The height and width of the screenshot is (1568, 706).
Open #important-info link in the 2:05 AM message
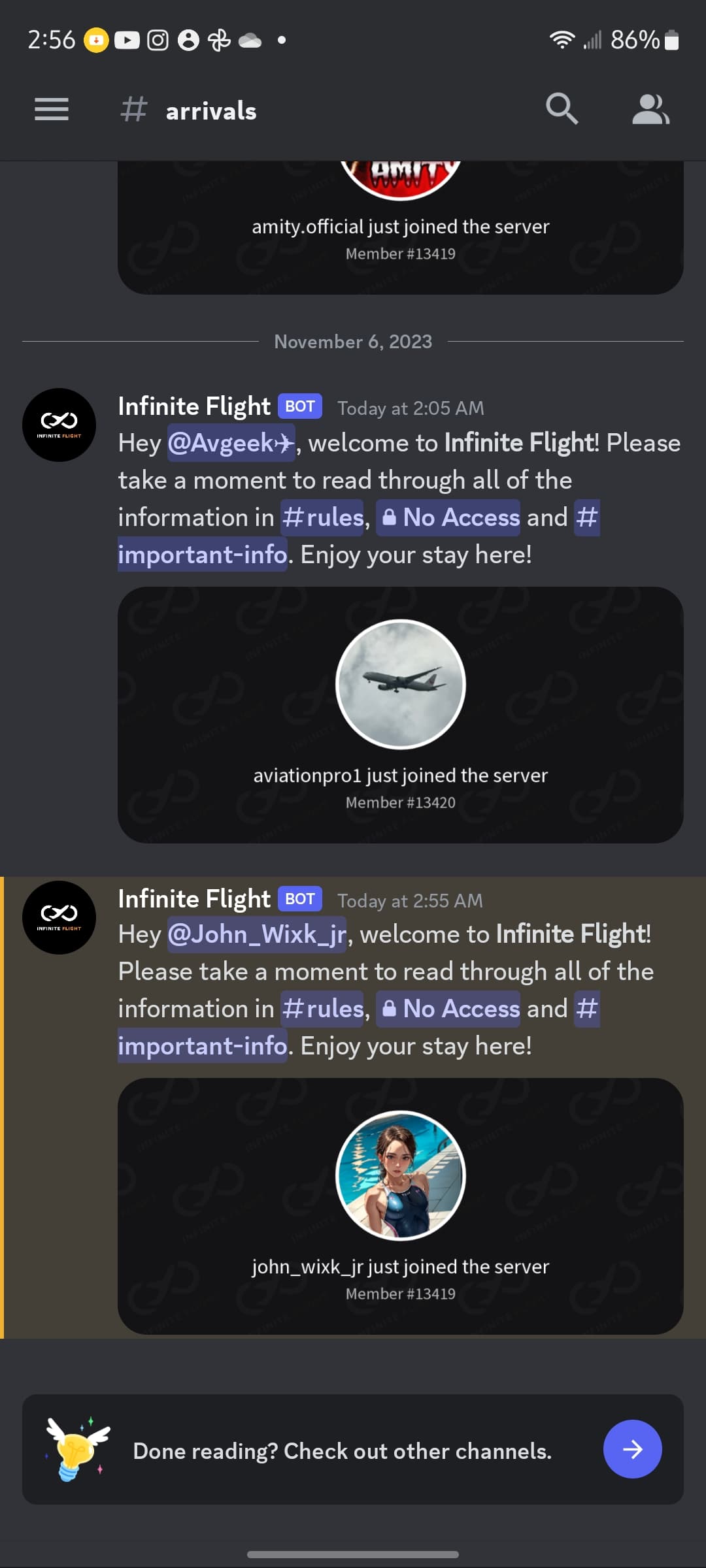coord(203,555)
